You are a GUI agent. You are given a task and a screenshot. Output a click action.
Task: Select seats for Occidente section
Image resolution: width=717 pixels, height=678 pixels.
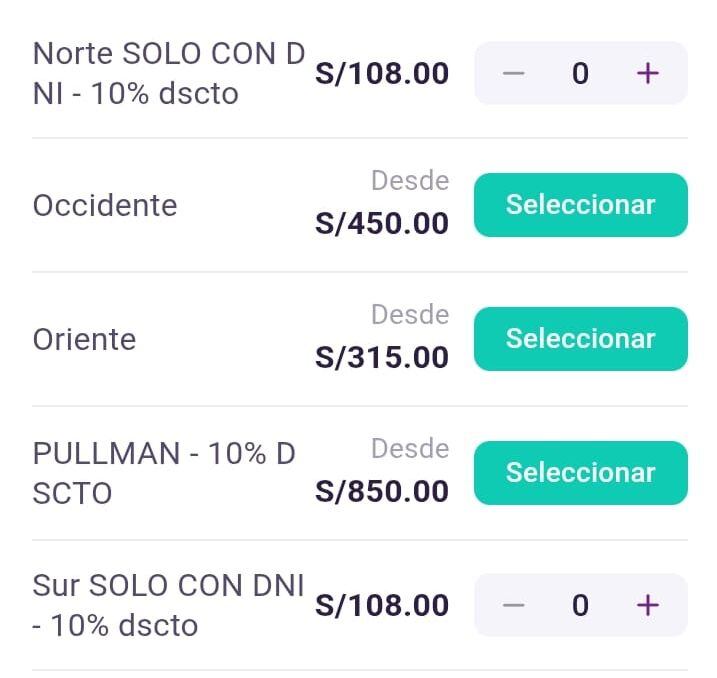[x=580, y=205]
